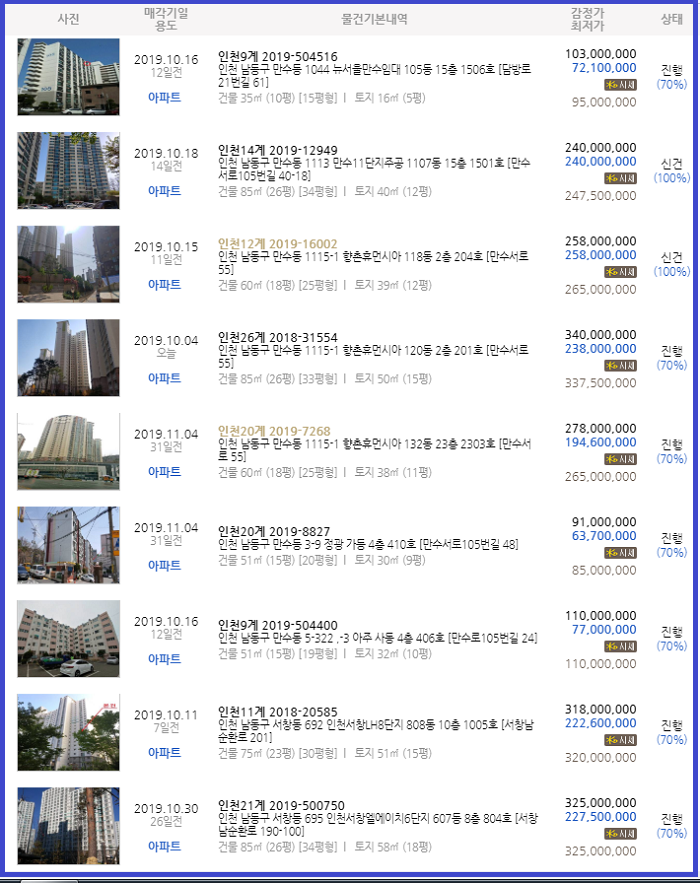700x883 pixels.
Task: View the photo for the 2019-12949 property
Action: [68, 170]
